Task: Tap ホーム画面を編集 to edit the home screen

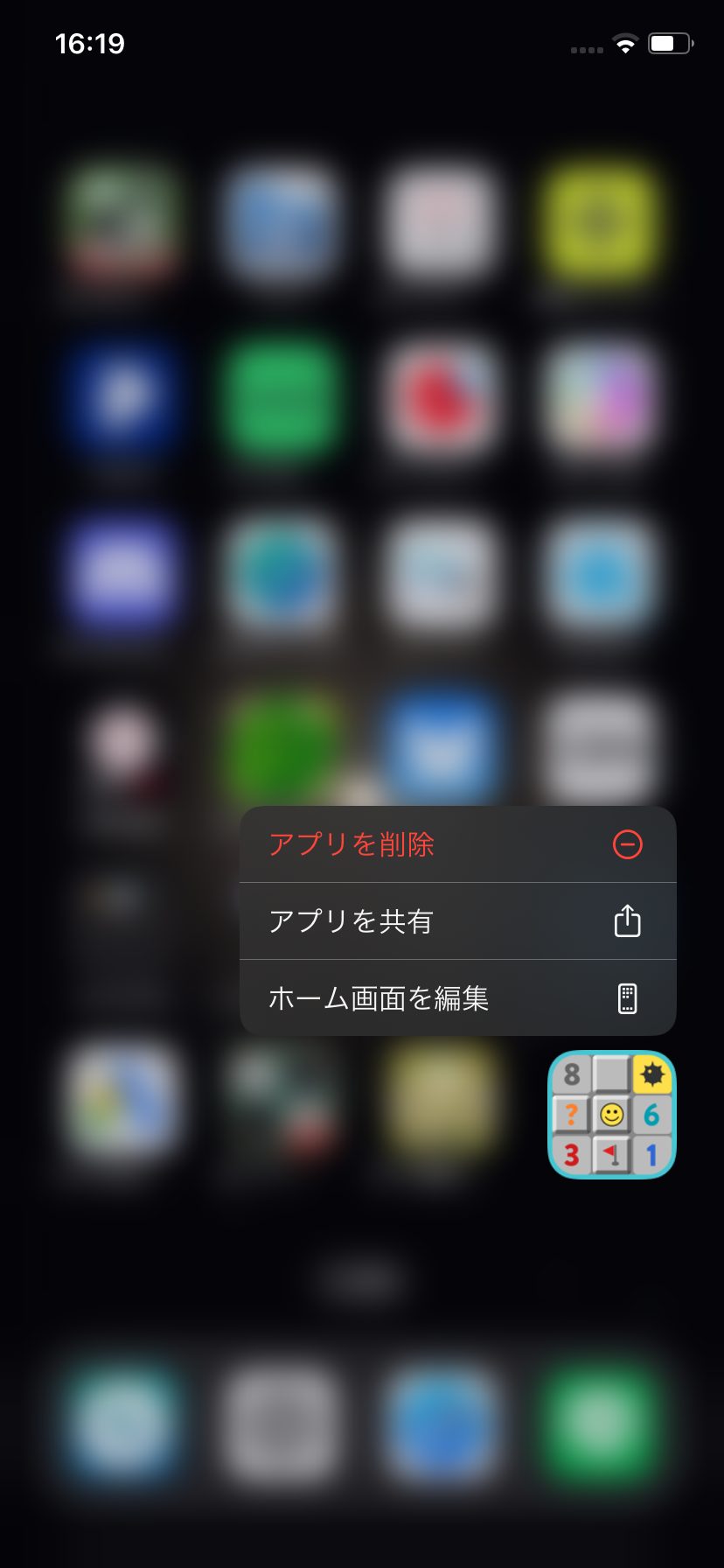Action: (x=456, y=998)
